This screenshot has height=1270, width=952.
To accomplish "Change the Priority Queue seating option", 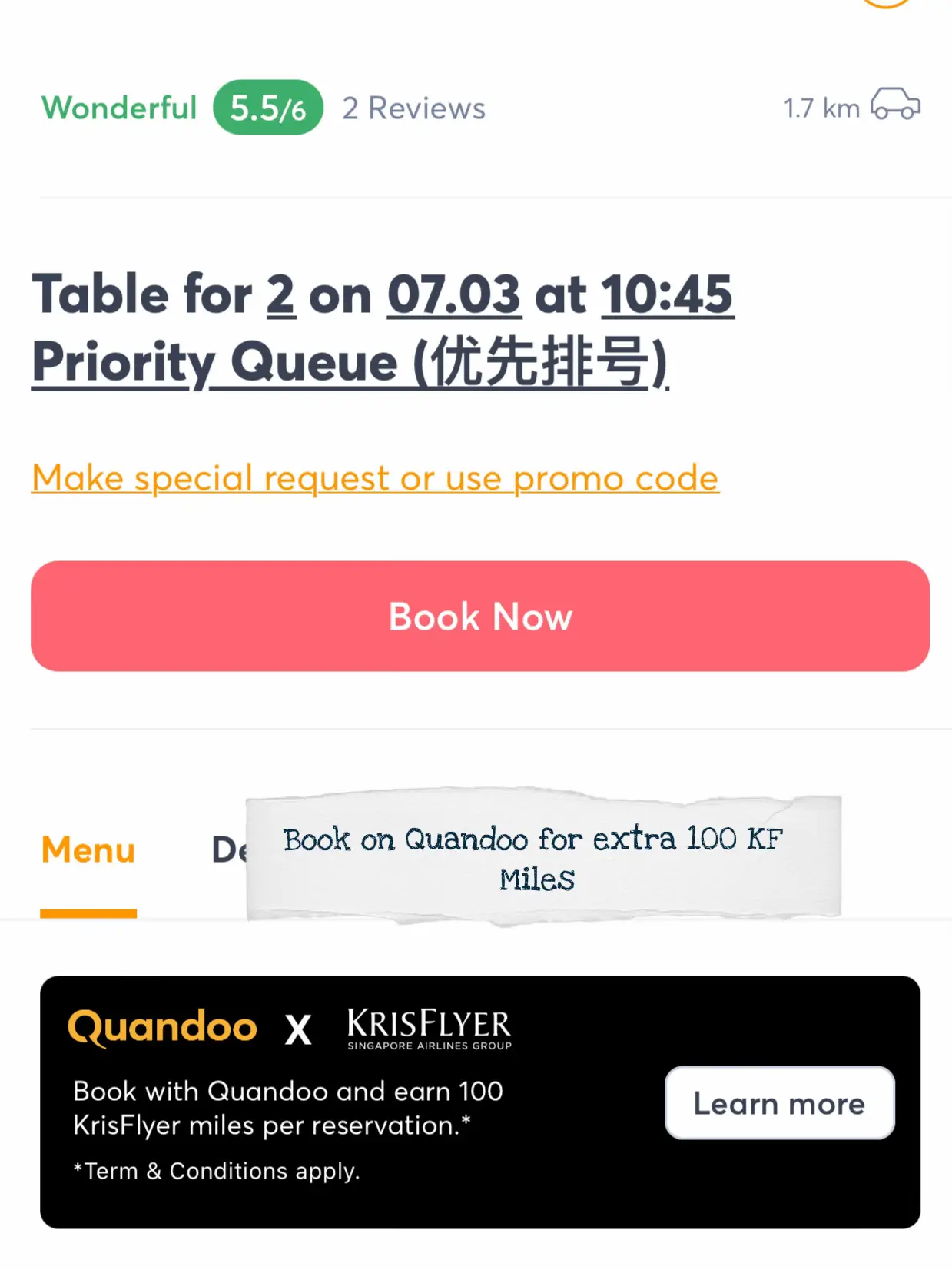I will (x=350, y=362).
